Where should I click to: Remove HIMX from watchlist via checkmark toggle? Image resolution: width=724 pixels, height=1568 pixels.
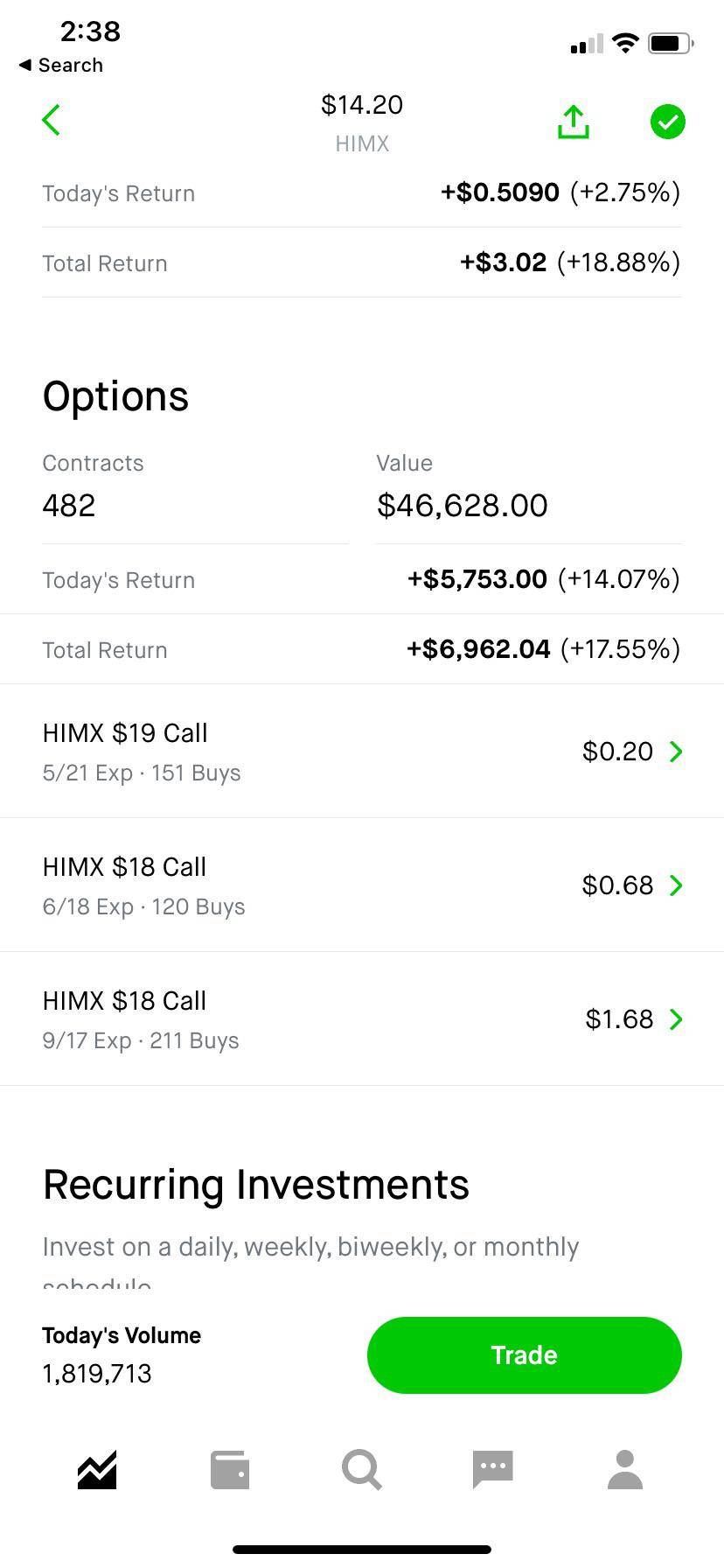point(667,122)
